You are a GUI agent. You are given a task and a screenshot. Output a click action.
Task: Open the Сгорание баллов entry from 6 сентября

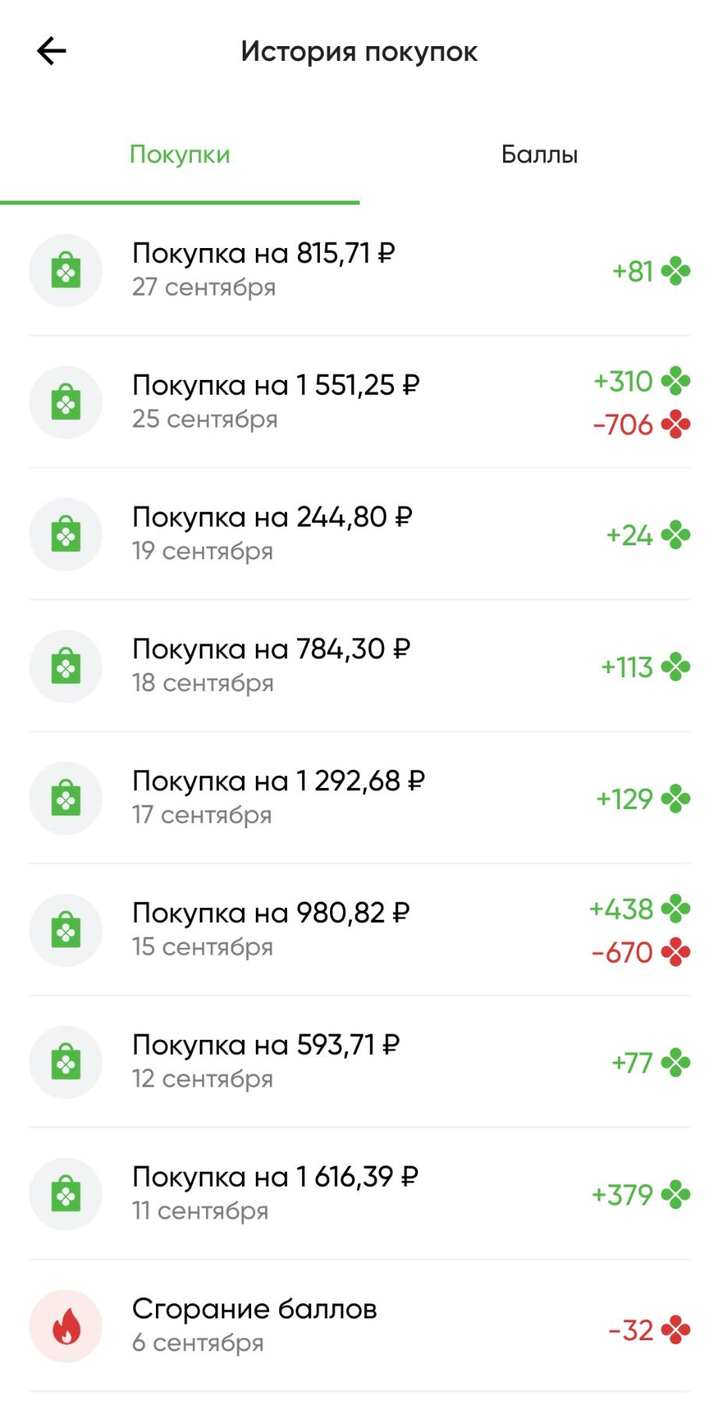click(x=360, y=1326)
